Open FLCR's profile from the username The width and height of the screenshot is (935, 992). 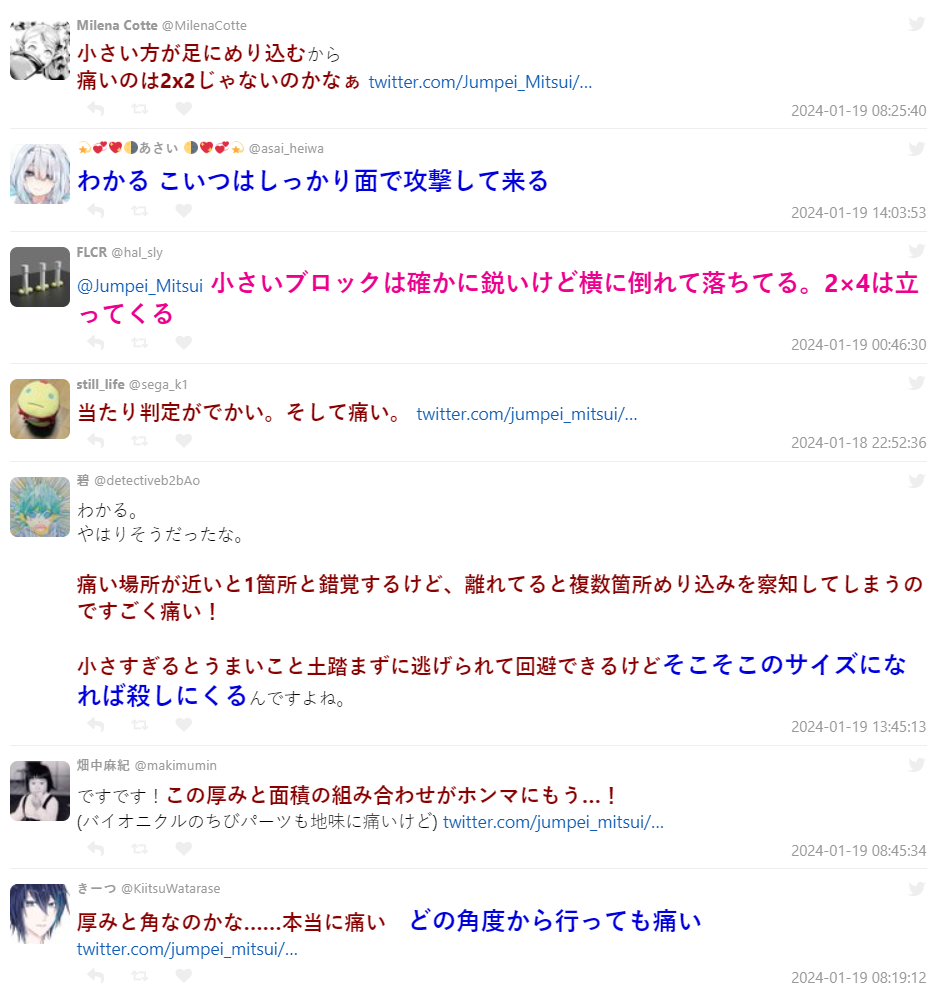pyautogui.click(x=92, y=253)
